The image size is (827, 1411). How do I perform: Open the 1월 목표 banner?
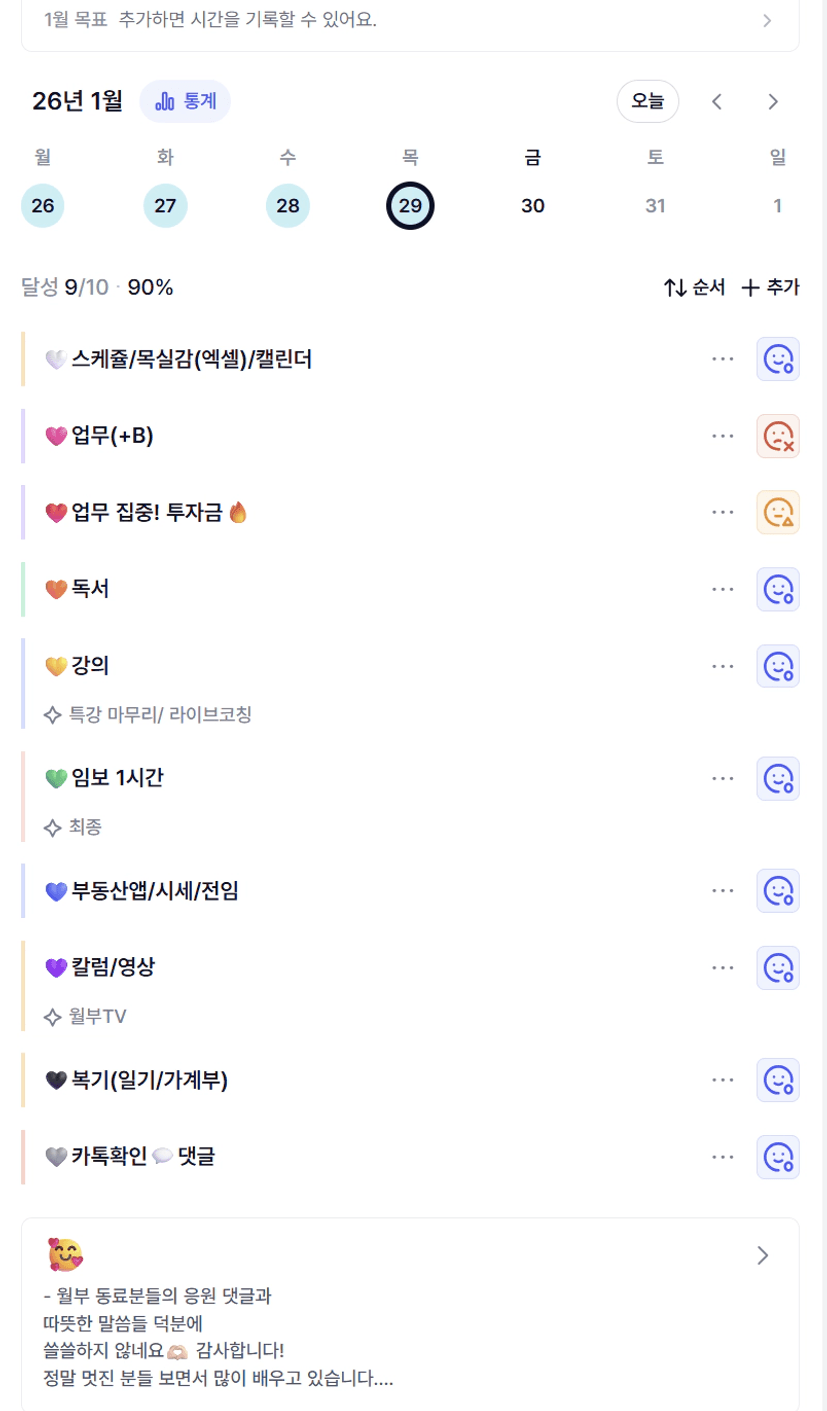(410, 19)
